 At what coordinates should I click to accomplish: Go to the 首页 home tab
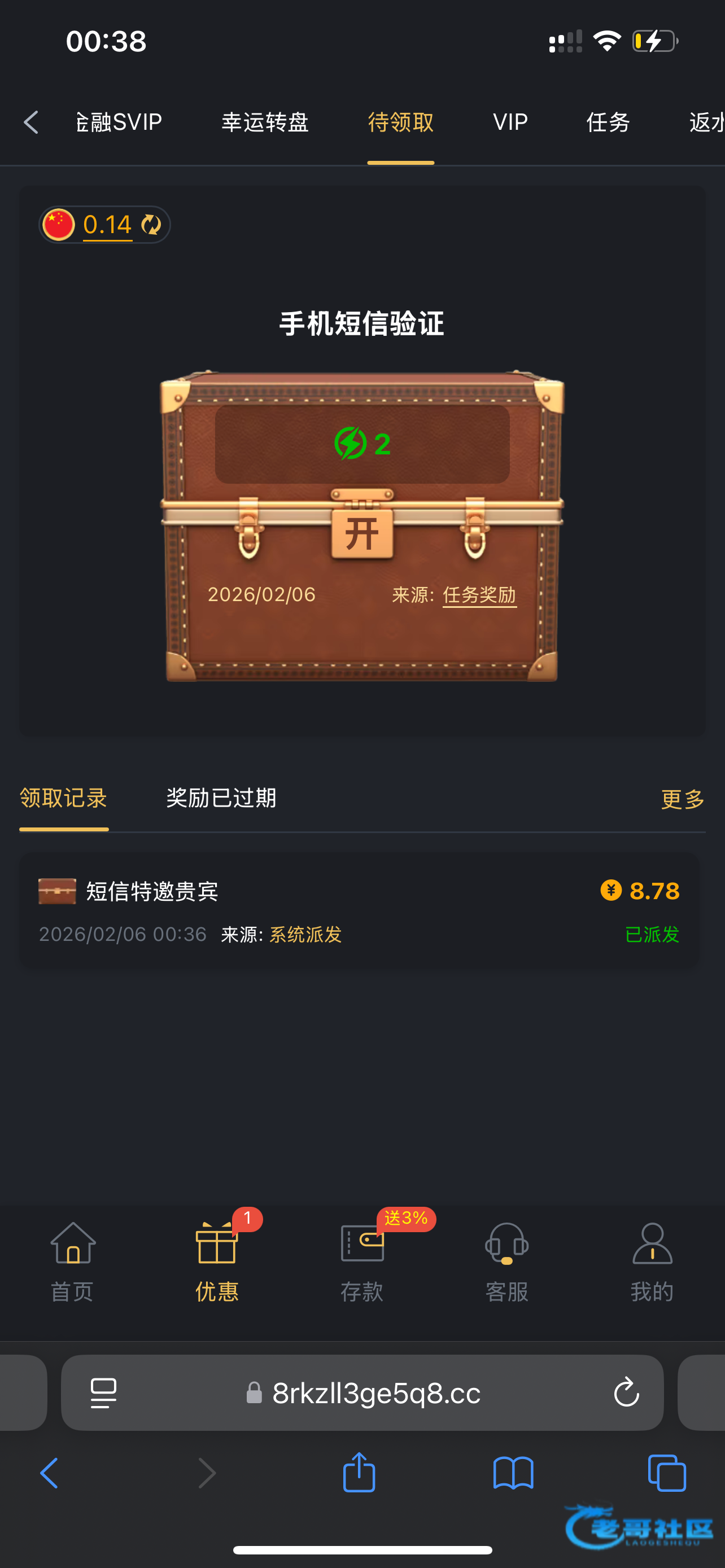[72, 1262]
